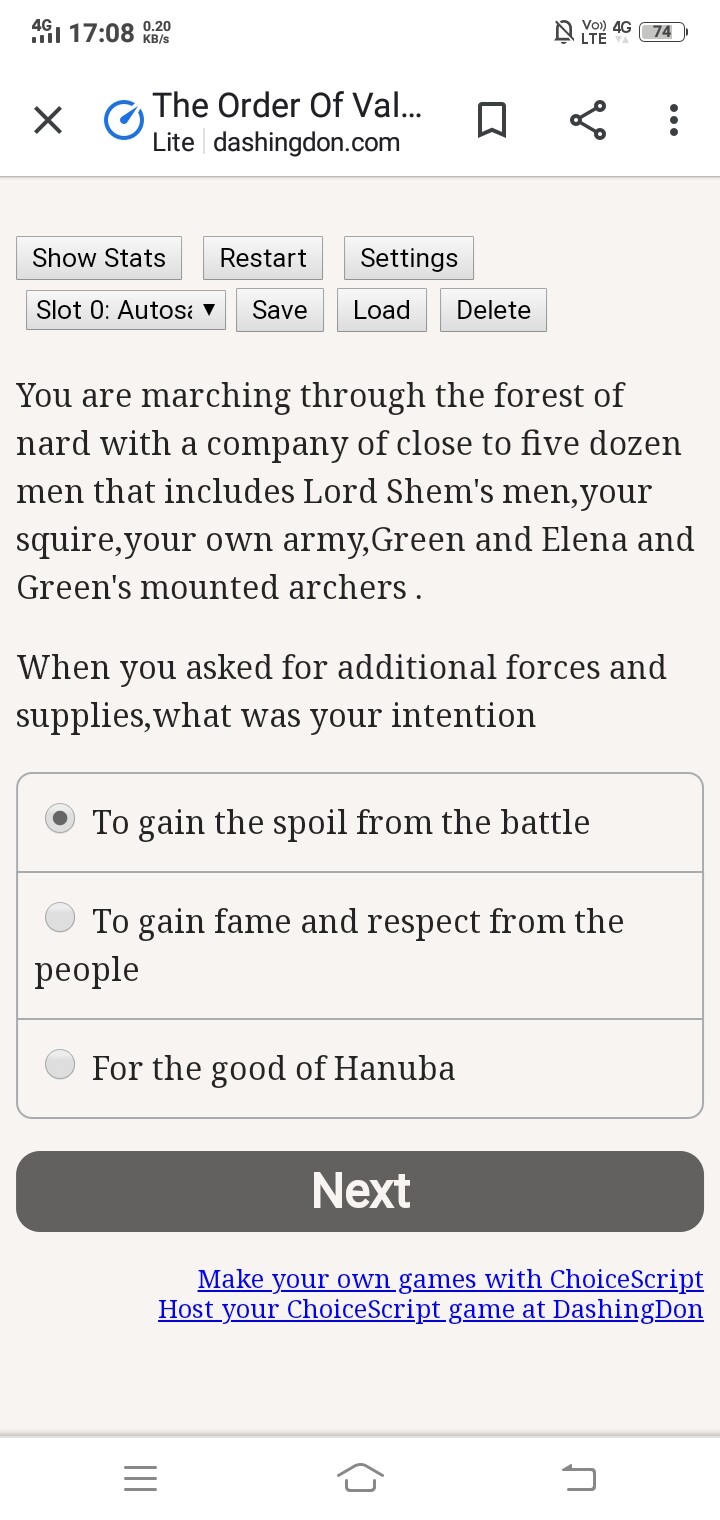
Task: Open "Make your own games with ChoiceScript" link
Action: [x=450, y=1279]
